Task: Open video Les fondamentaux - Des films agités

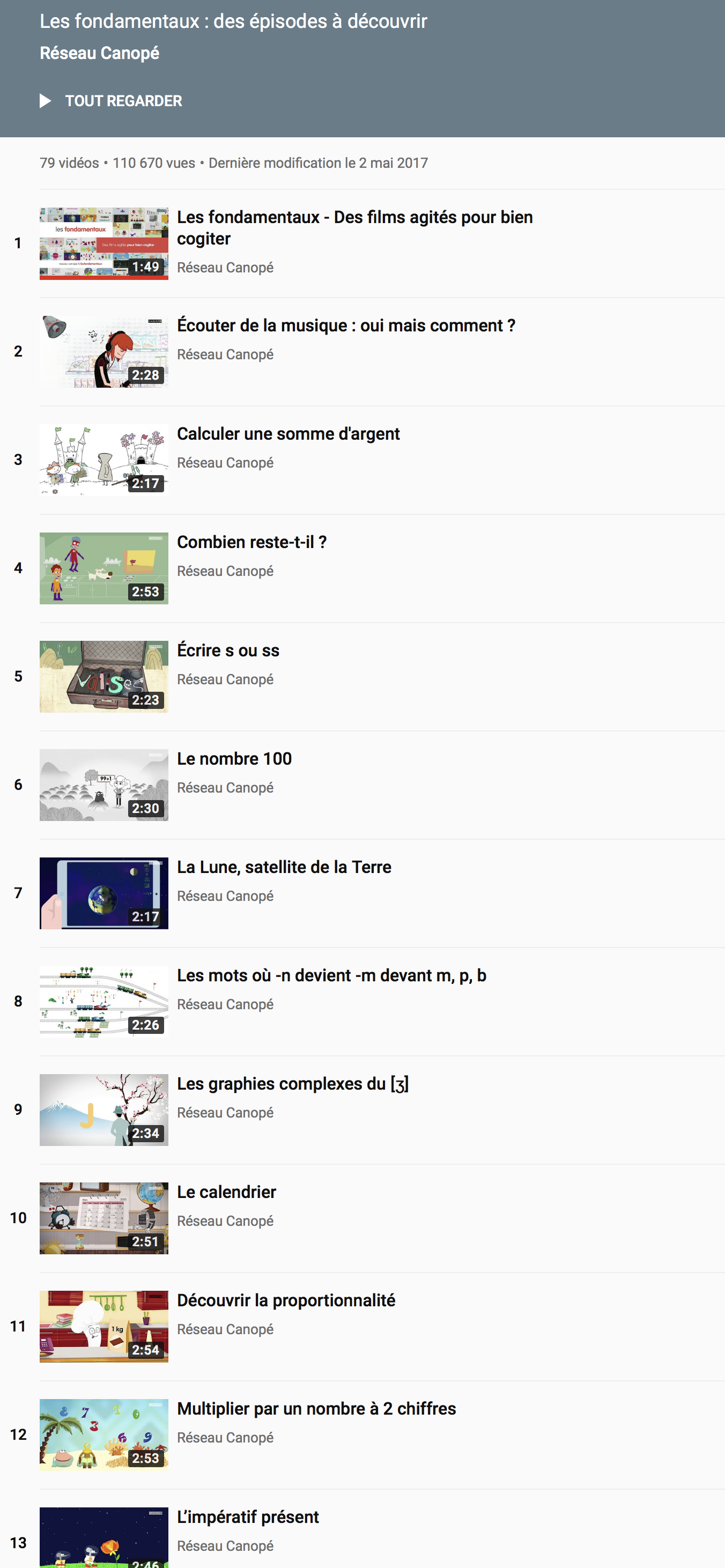Action: (x=354, y=227)
